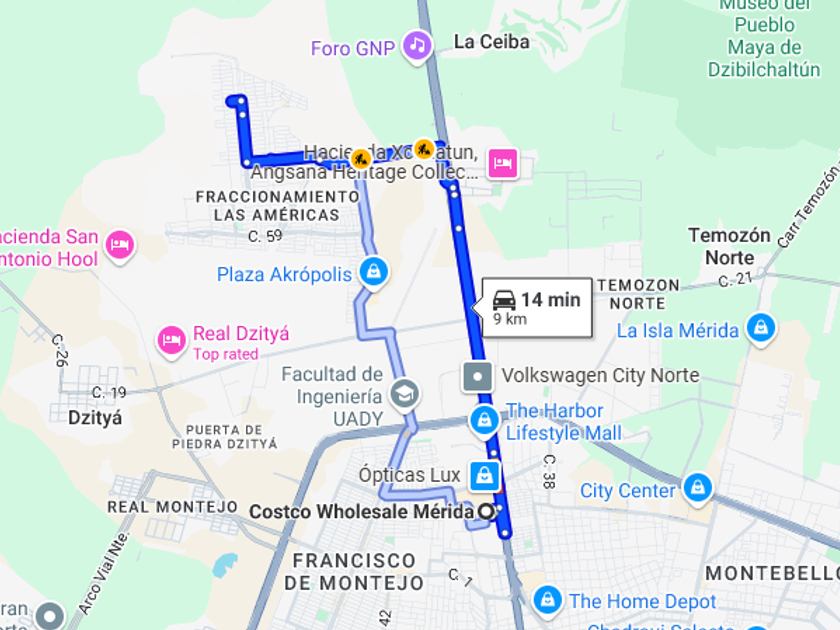This screenshot has width=840, height=630.
Task: Tap the Real Dzityá hotel marker
Action: 171,341
